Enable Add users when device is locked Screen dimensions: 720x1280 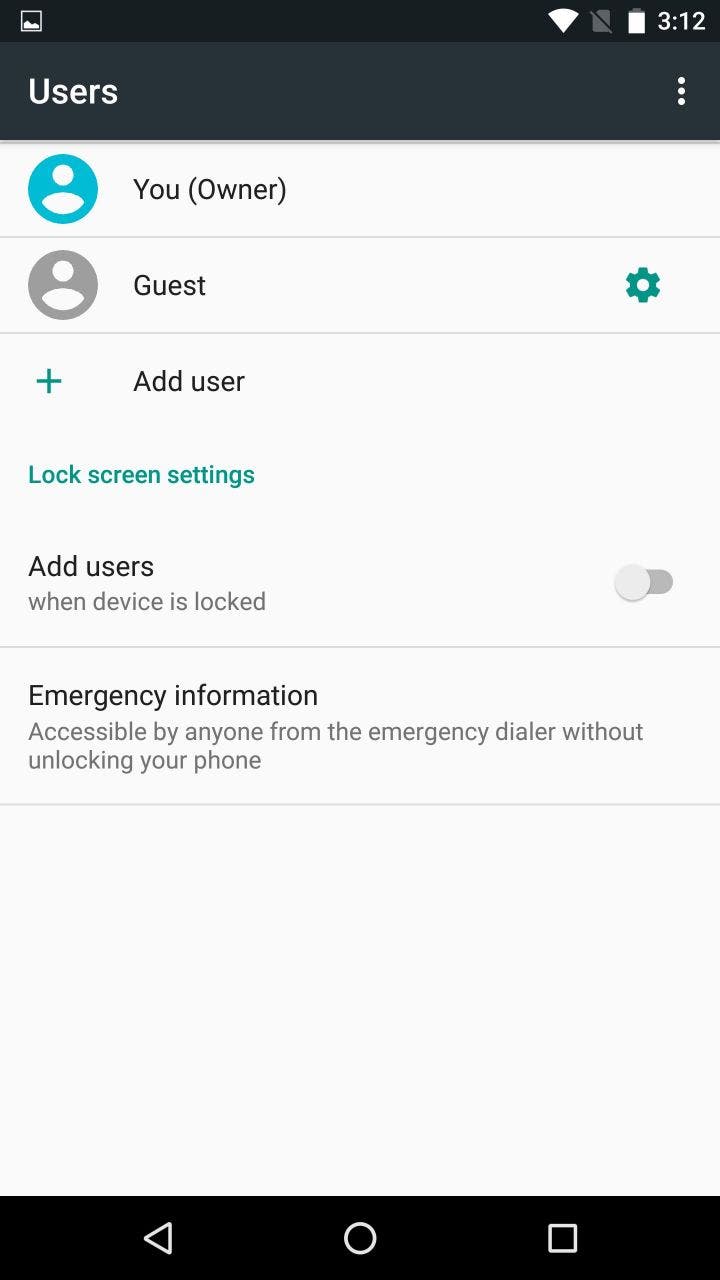645,582
